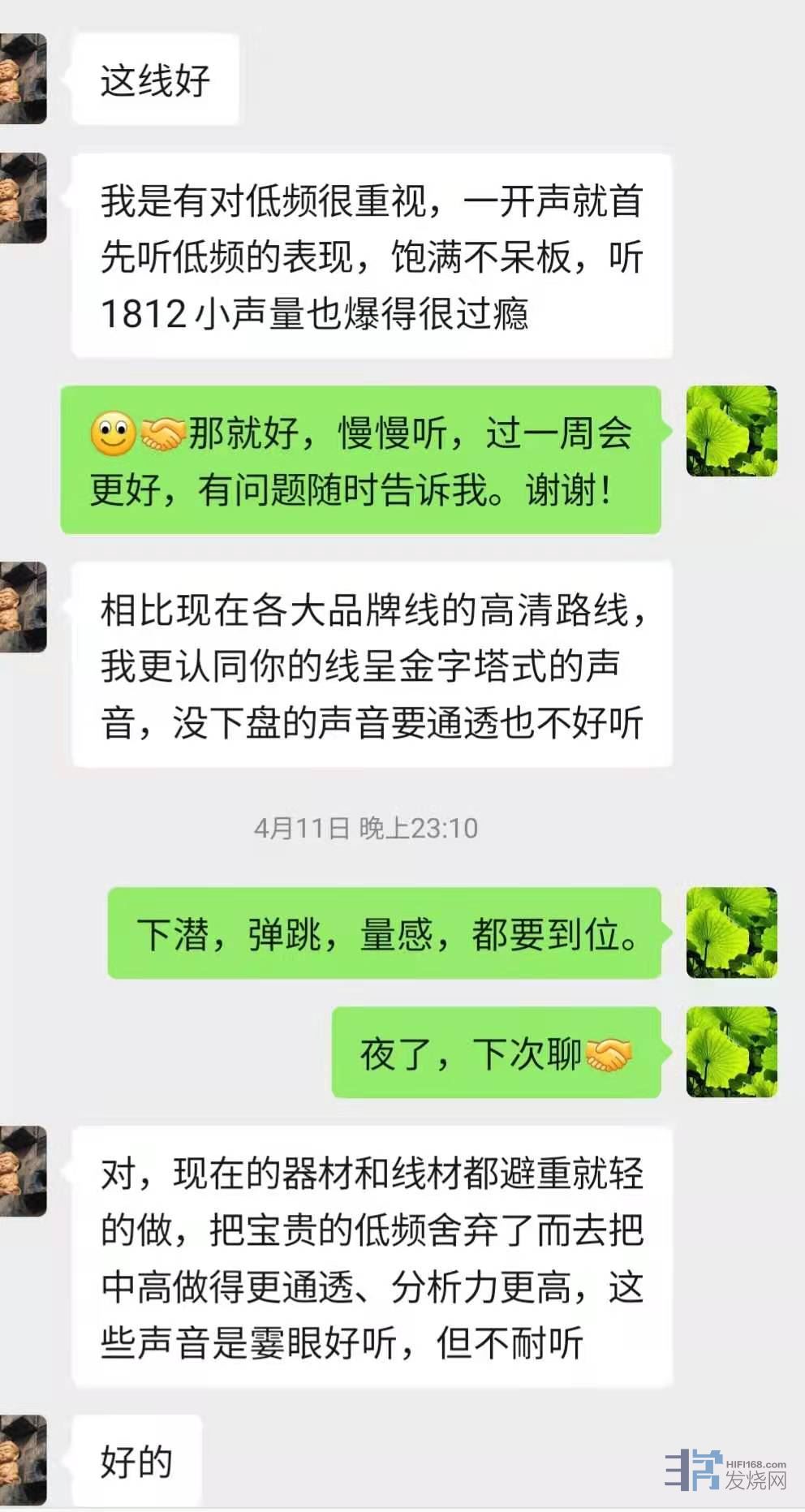Screen dimensions: 805x1512
Task: Tap contact avatar beside "对，现在的器材" message
Action: pos(23,1170)
